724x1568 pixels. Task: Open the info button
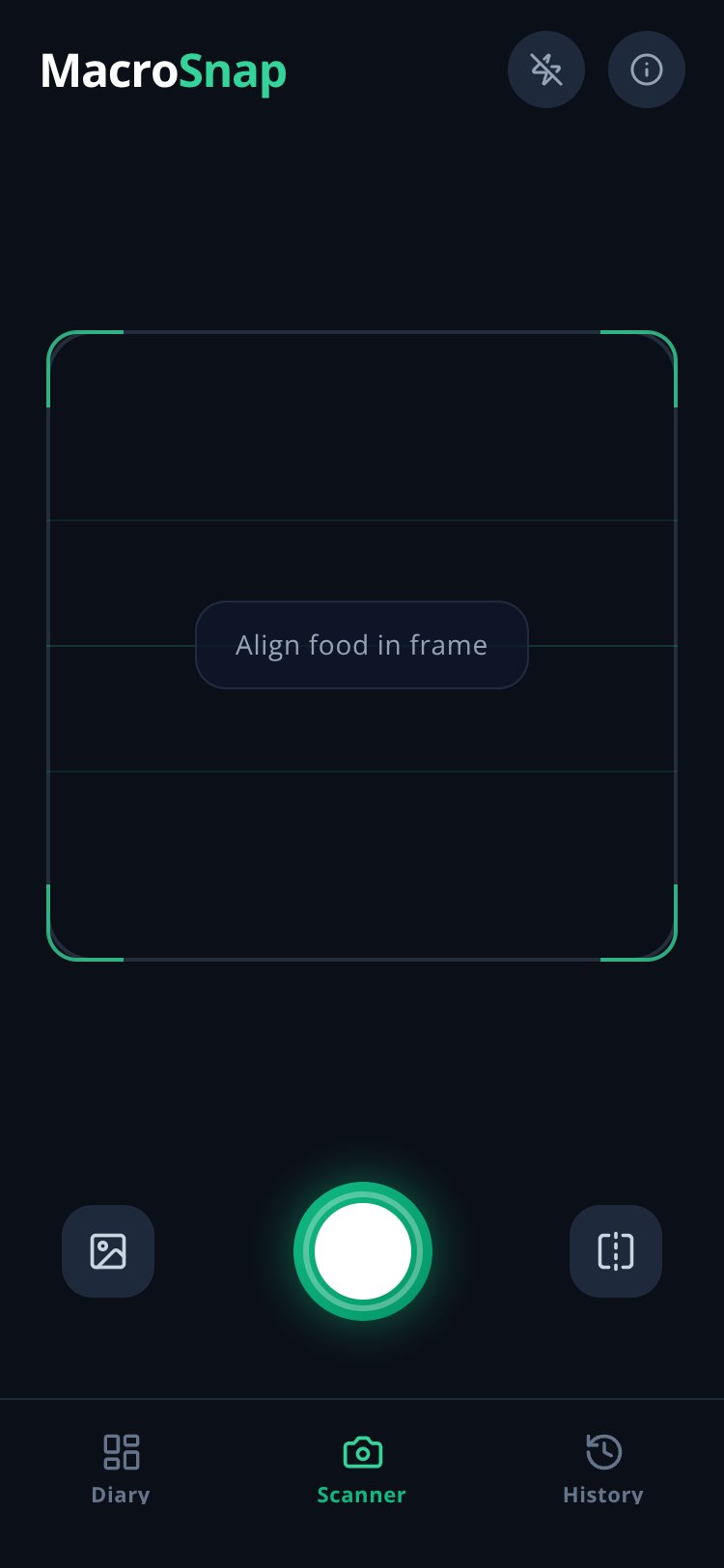(x=647, y=70)
